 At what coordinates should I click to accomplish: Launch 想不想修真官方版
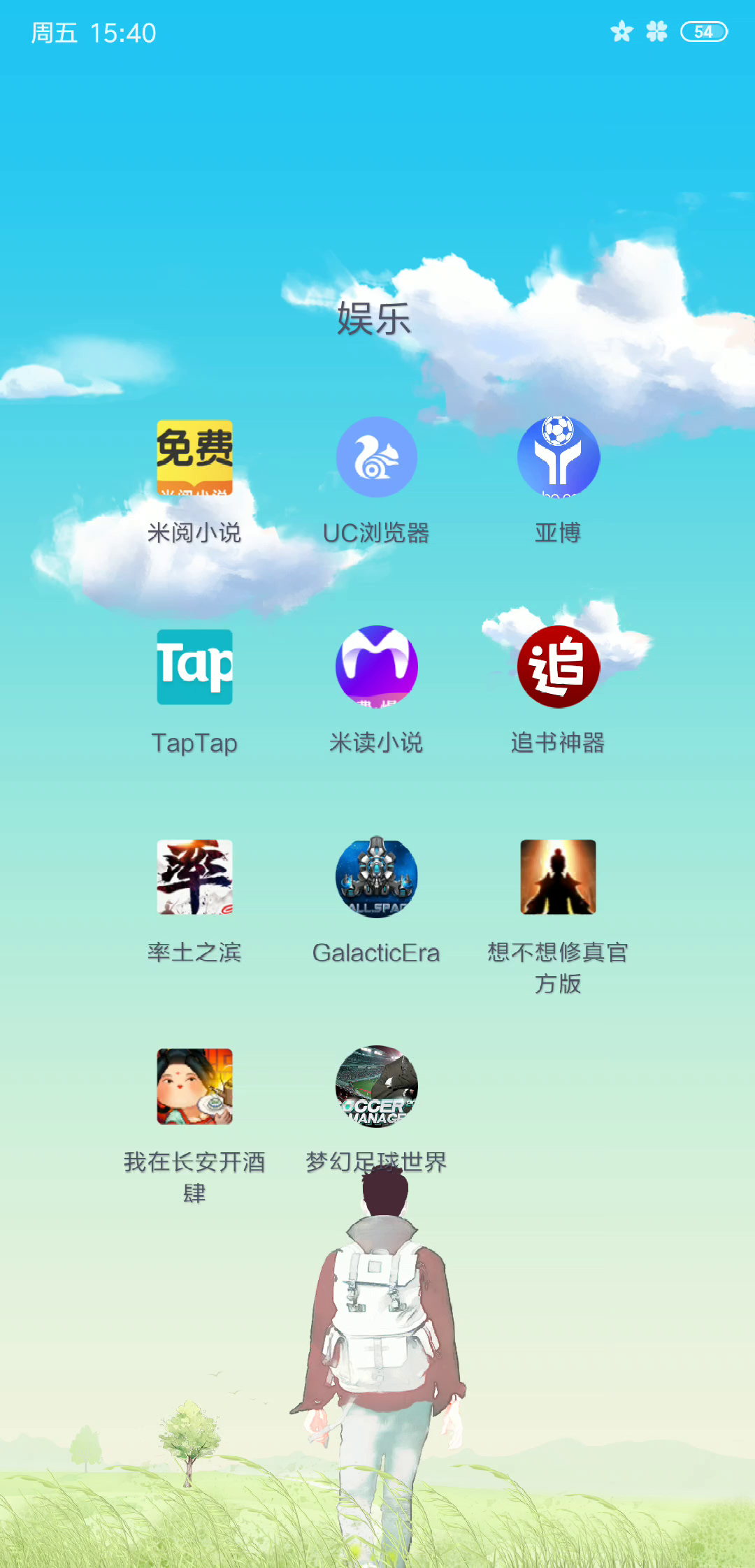click(x=558, y=877)
